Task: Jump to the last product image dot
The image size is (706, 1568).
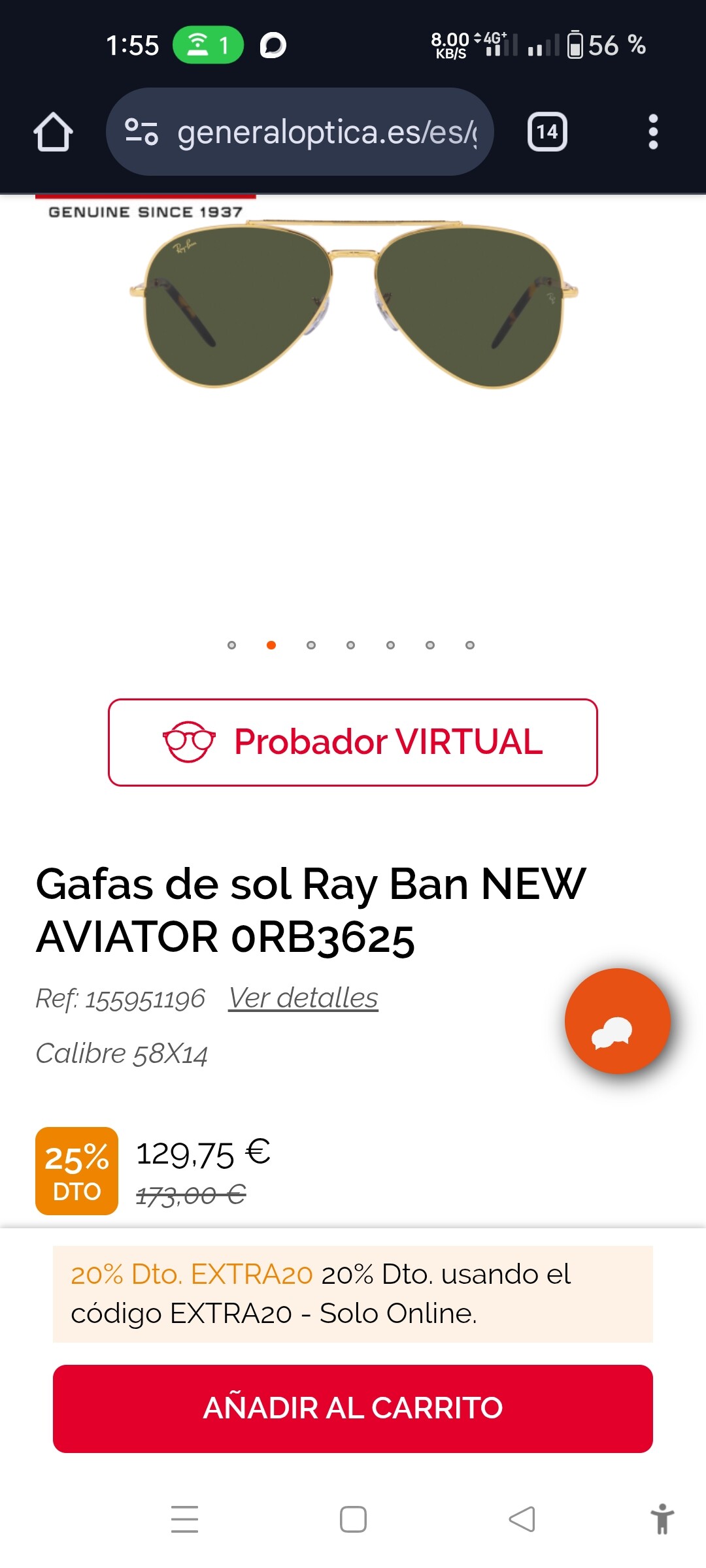Action: point(470,645)
